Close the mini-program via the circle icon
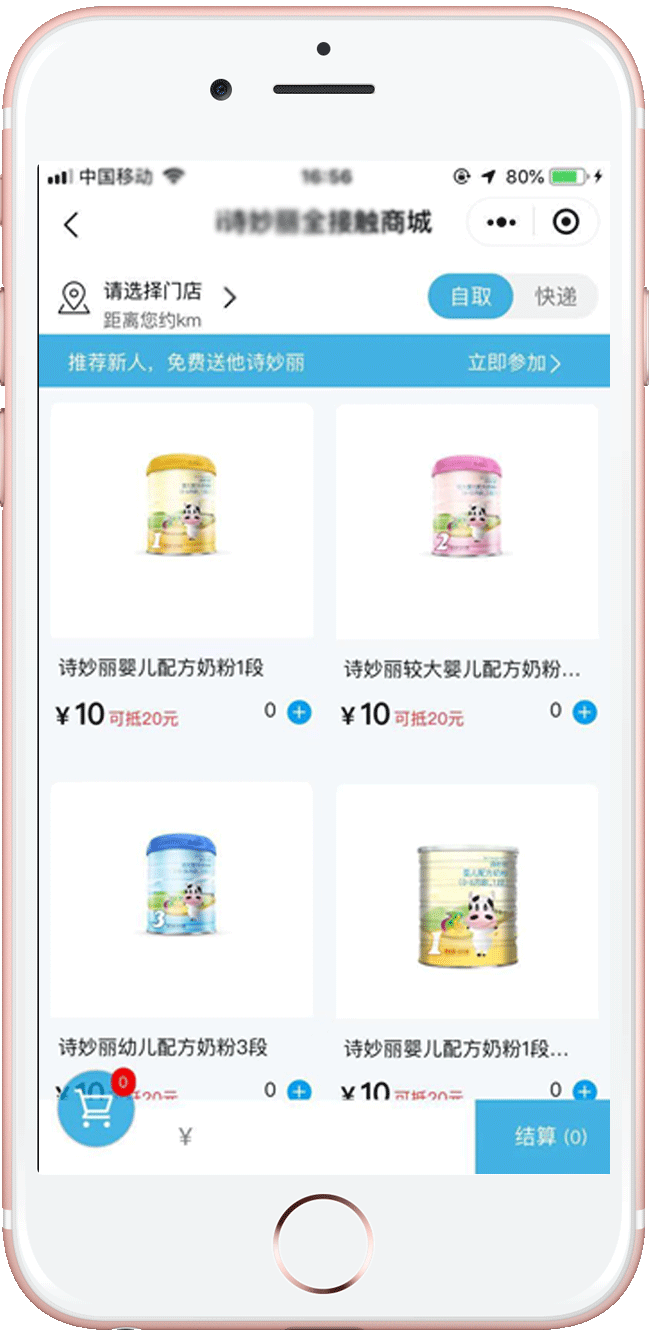The image size is (649, 1334). click(x=566, y=222)
